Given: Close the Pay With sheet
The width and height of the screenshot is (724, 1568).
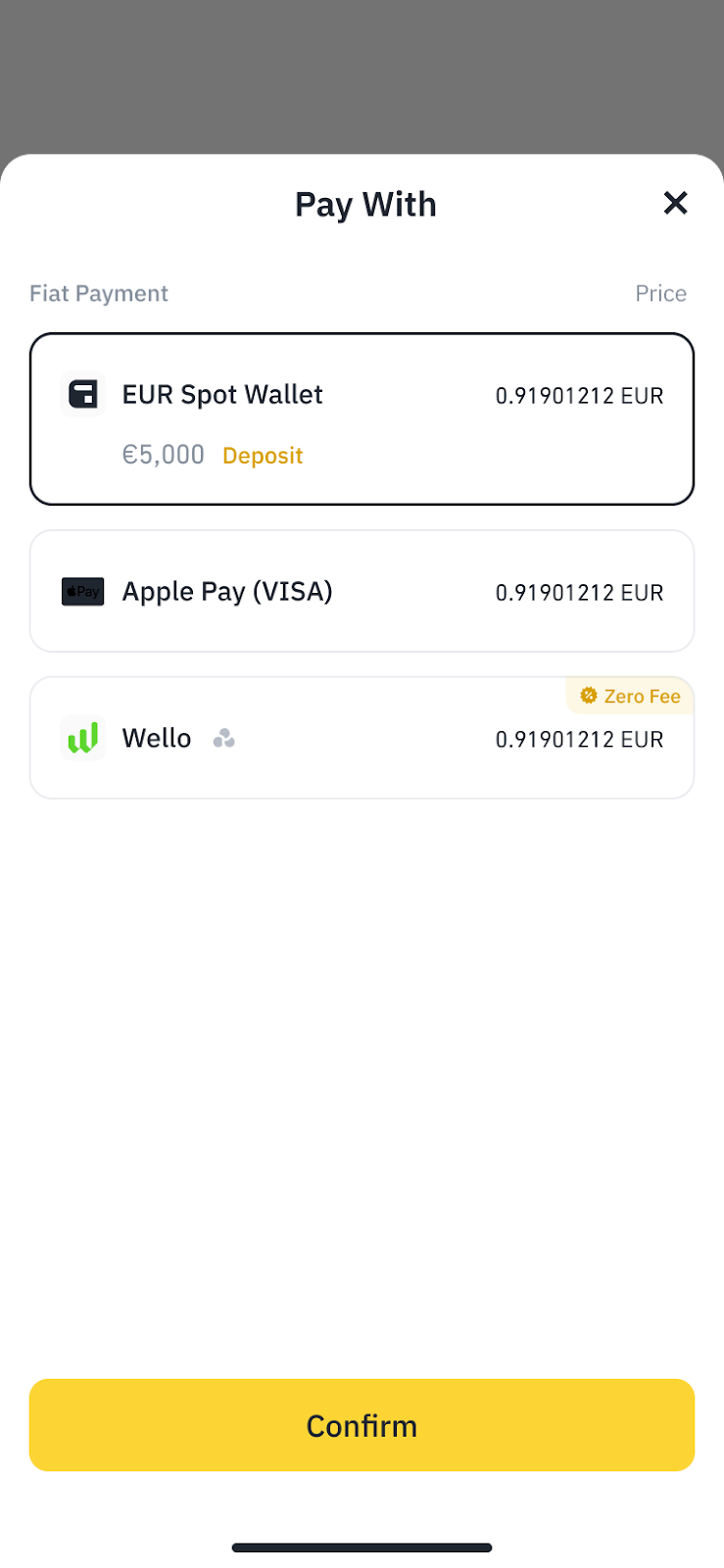Looking at the screenshot, I should point(675,203).
